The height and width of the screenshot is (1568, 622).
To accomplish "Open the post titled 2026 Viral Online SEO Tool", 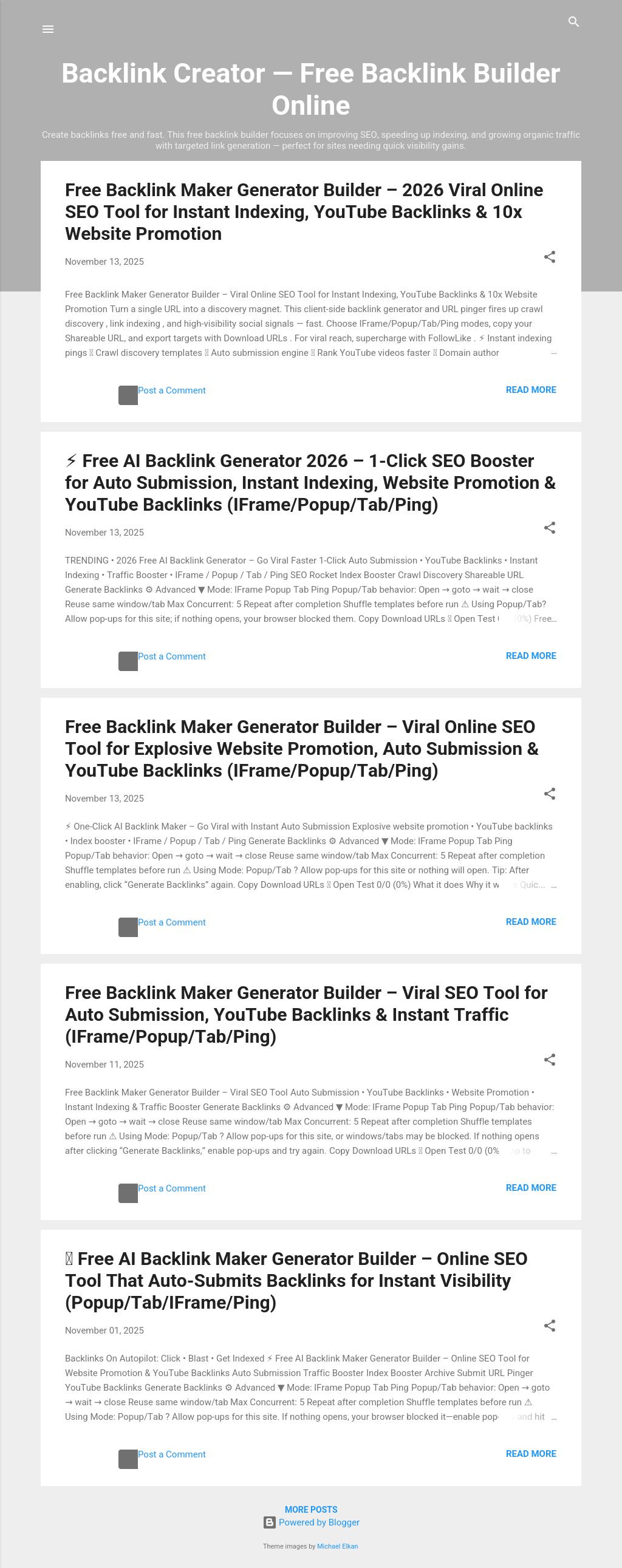I will pyautogui.click(x=304, y=212).
